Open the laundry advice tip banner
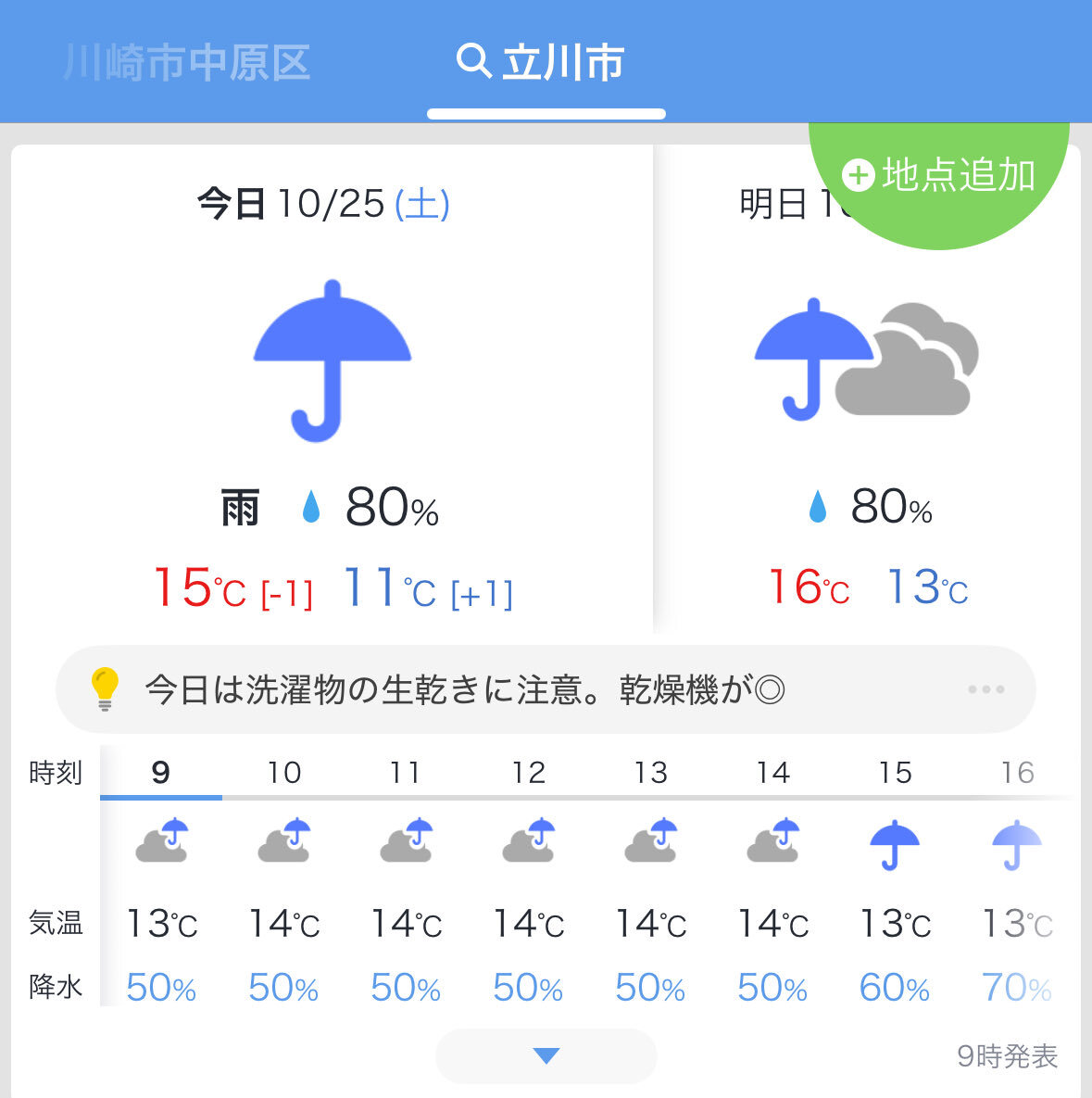The height and width of the screenshot is (1098, 1092). click(546, 689)
